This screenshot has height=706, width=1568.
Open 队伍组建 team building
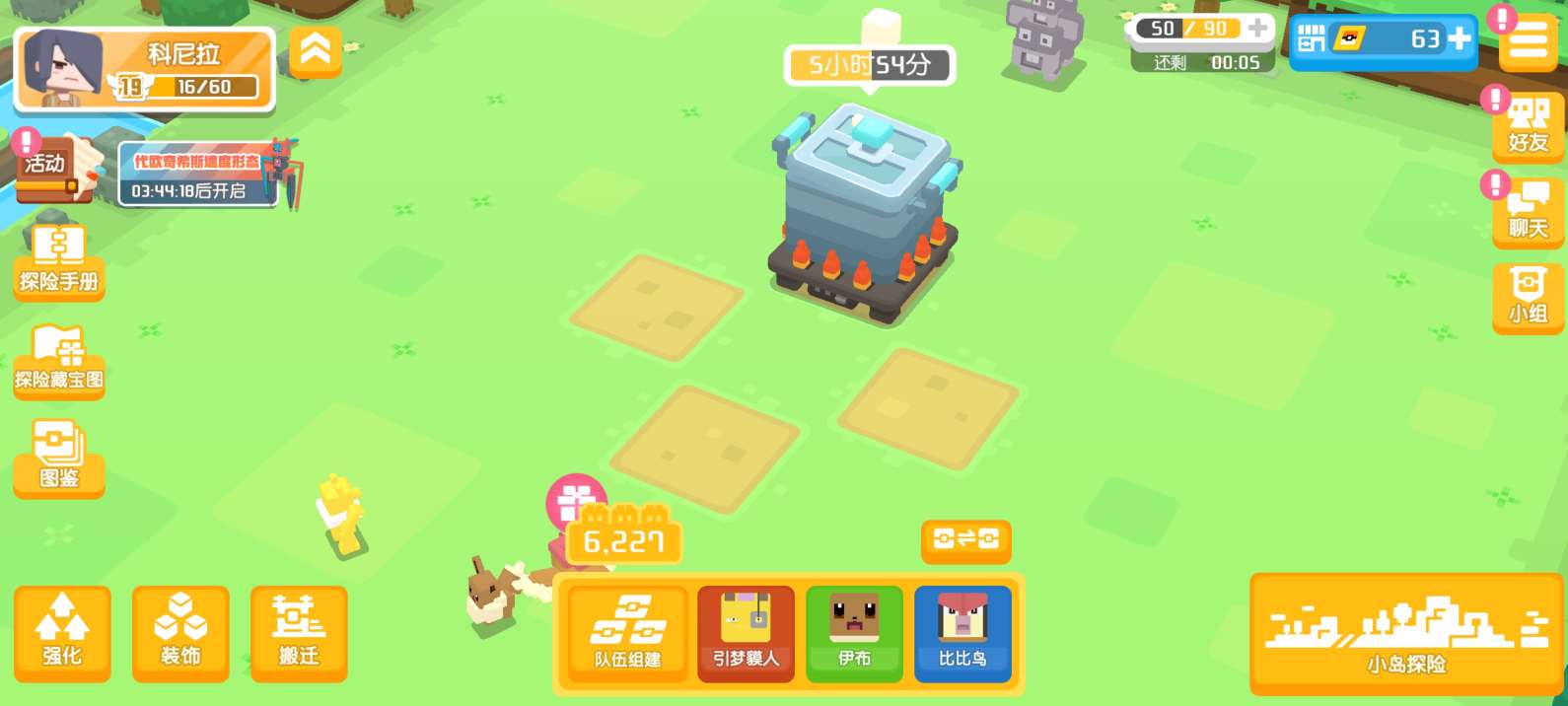[x=628, y=633]
